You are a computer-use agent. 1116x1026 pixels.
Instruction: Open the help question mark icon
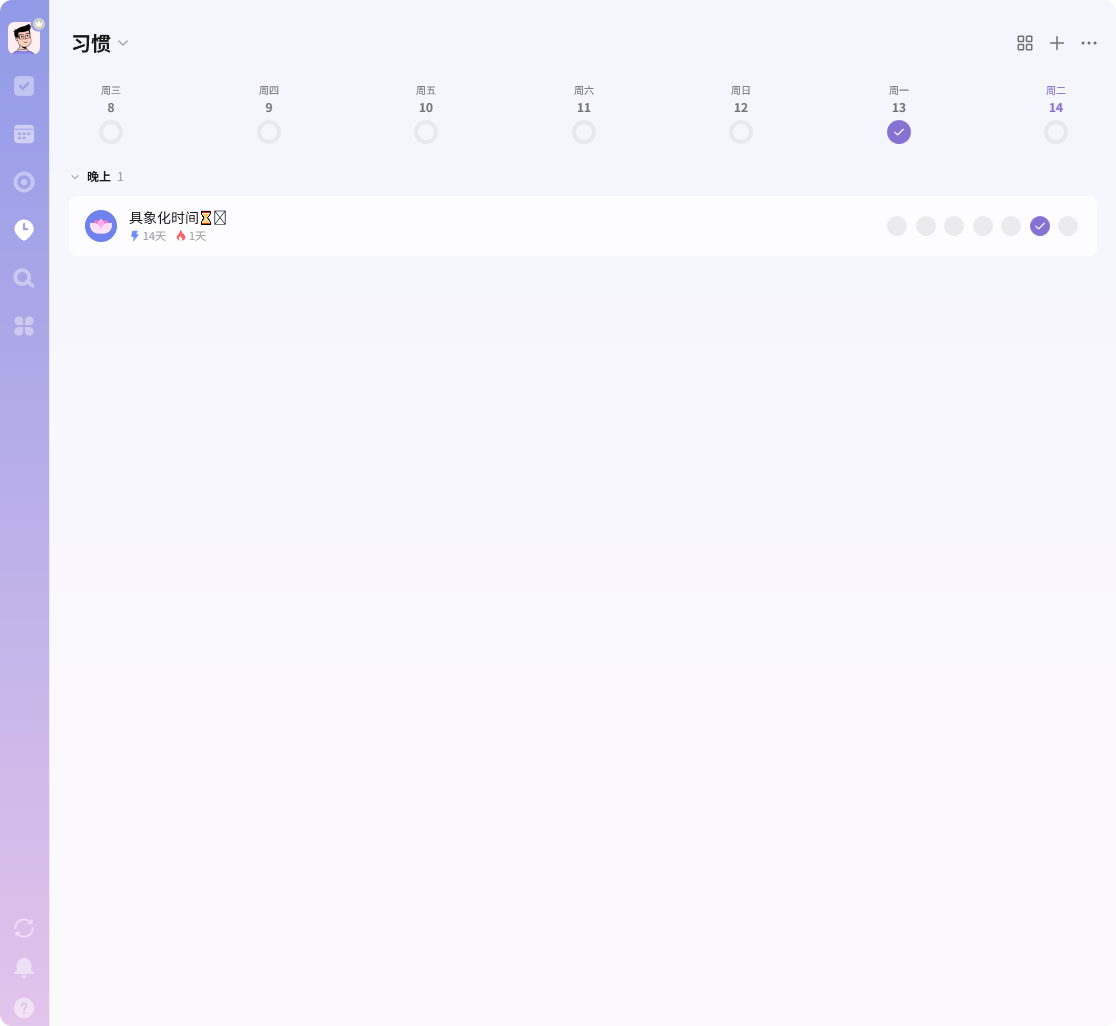tap(24, 1007)
